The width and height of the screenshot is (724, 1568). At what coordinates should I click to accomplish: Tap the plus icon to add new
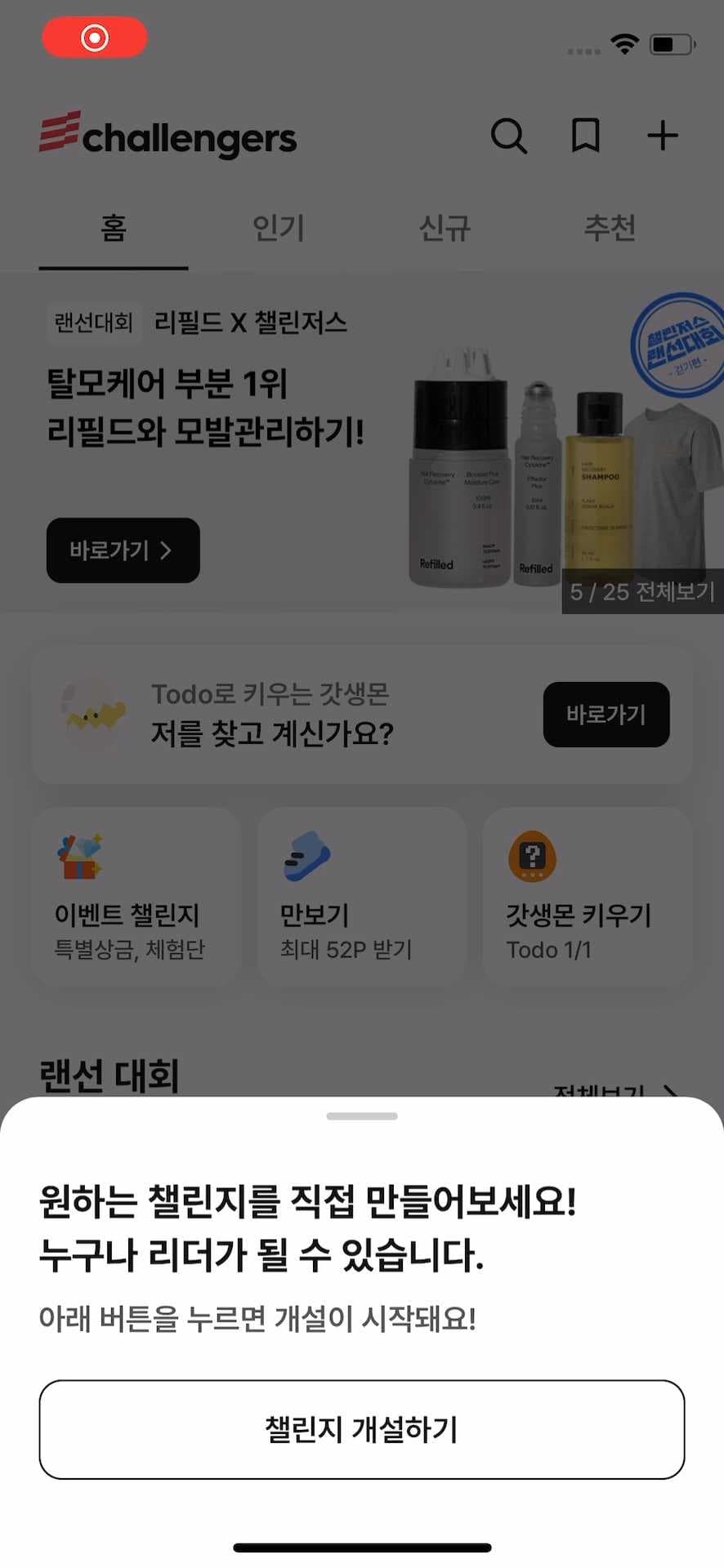coord(662,136)
